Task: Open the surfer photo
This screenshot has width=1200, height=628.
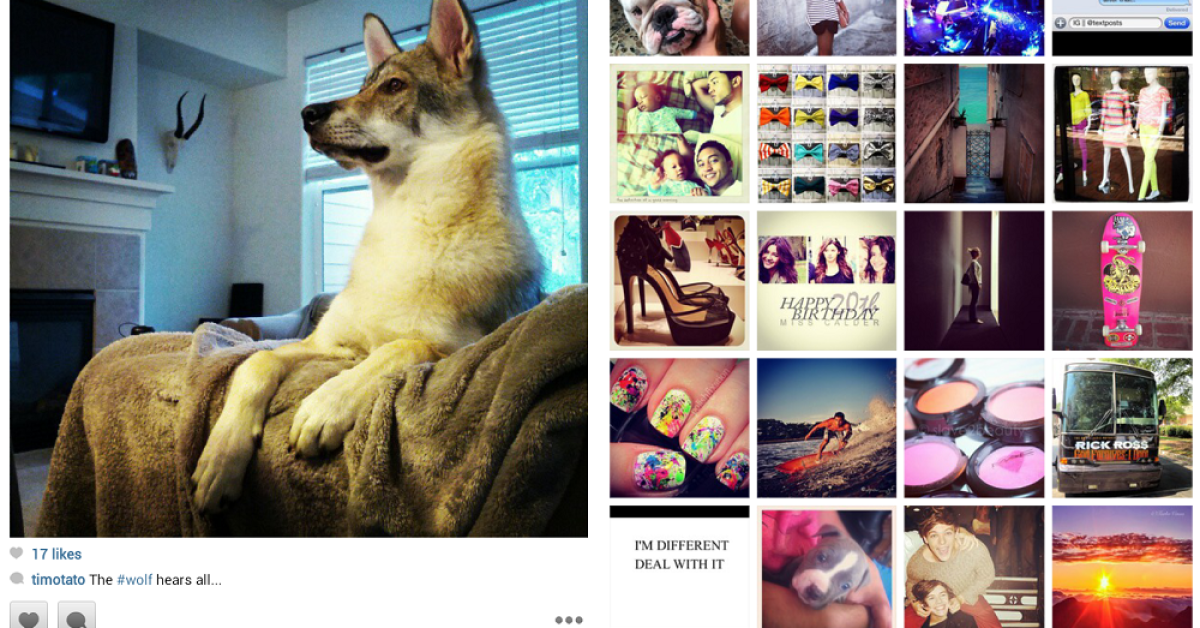Action: click(826, 428)
